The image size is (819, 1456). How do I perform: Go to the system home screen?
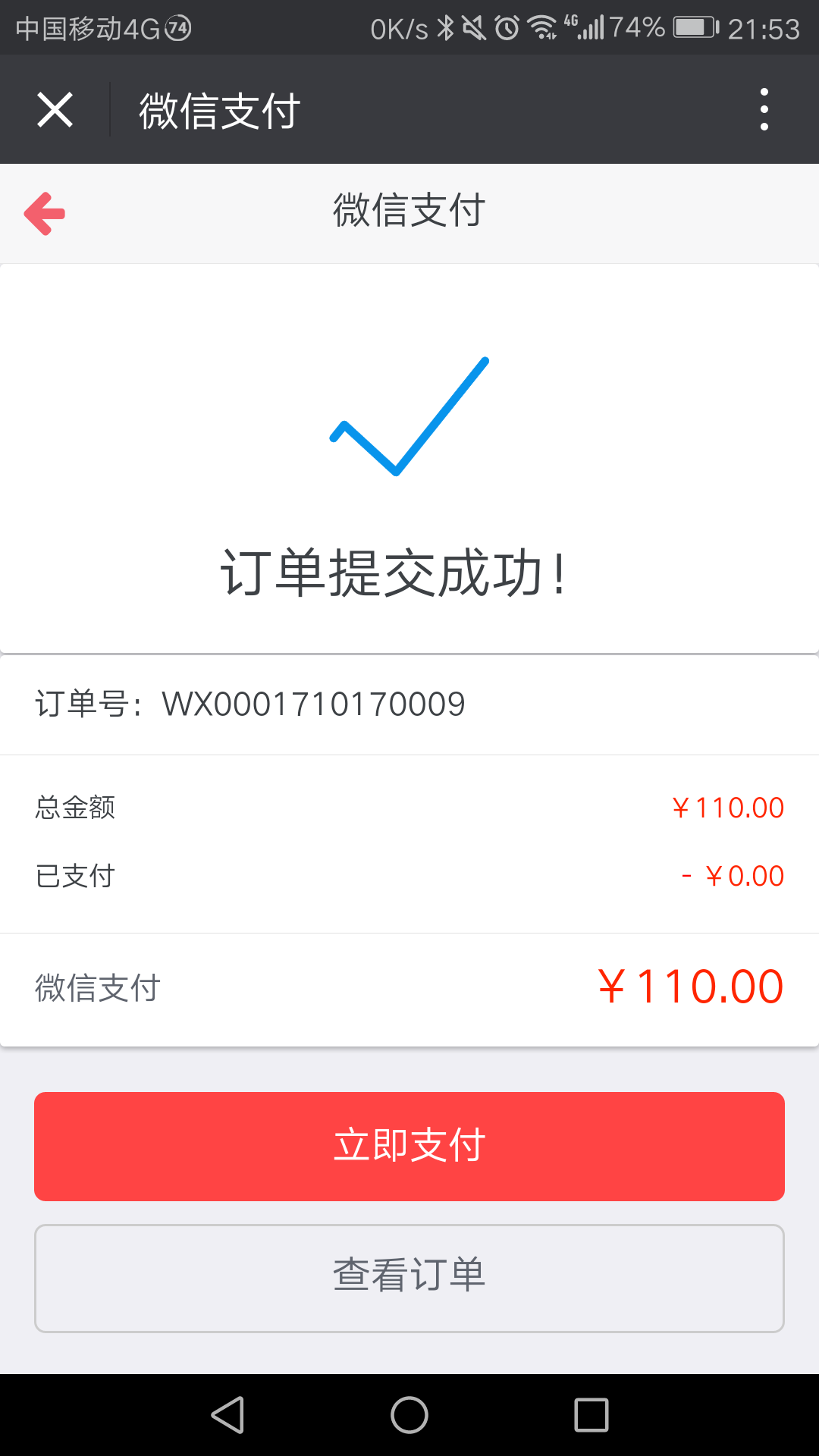tap(409, 1415)
